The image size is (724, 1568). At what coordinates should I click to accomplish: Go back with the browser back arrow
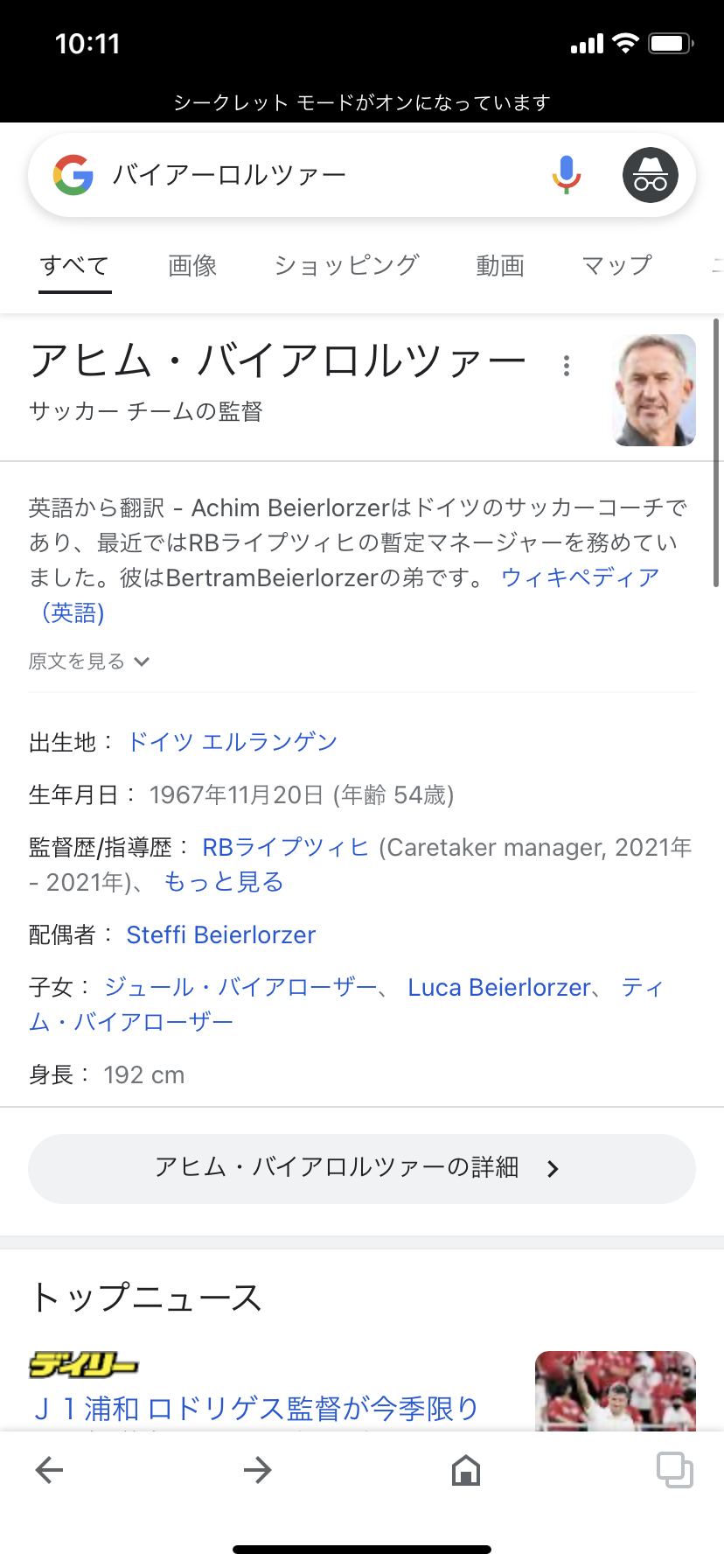tap(50, 1471)
